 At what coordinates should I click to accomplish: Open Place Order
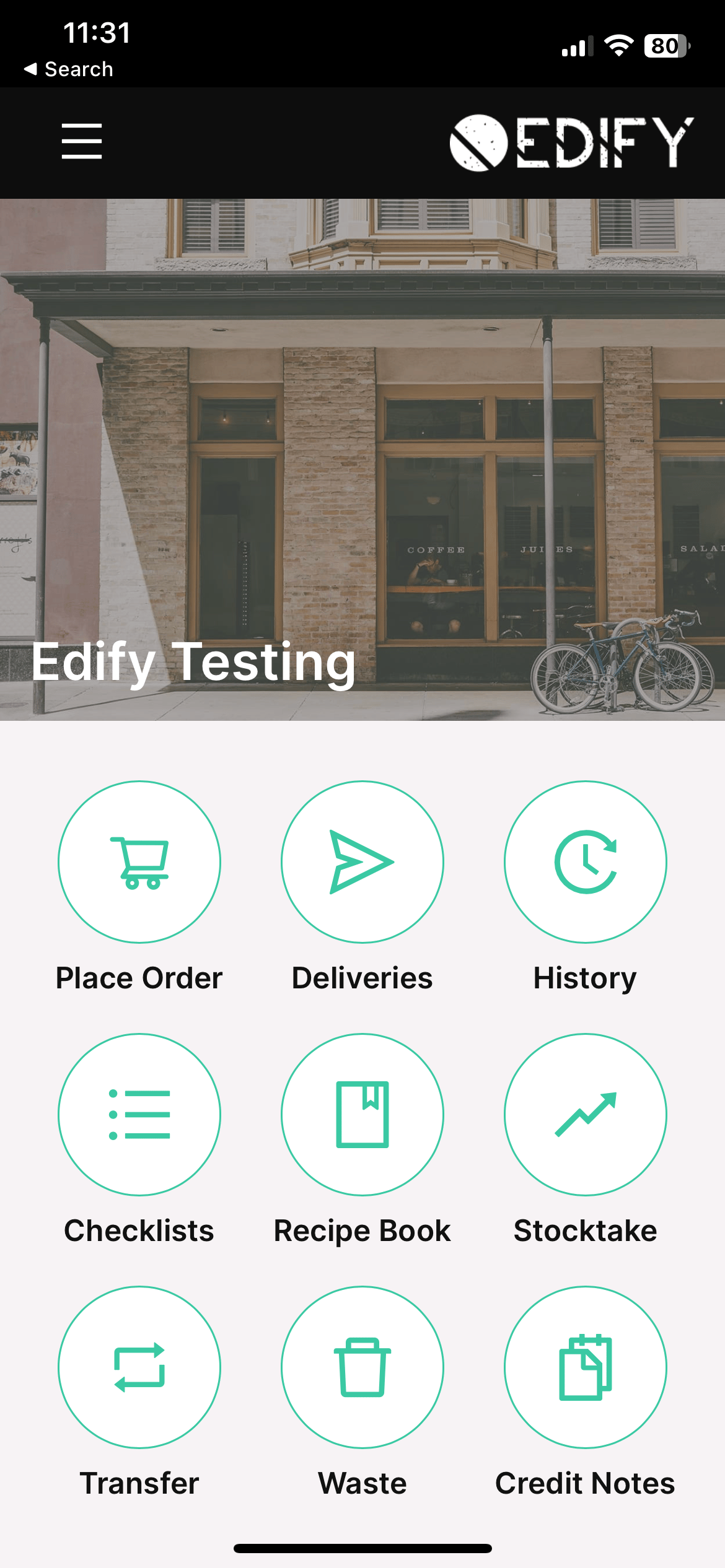[x=139, y=861]
